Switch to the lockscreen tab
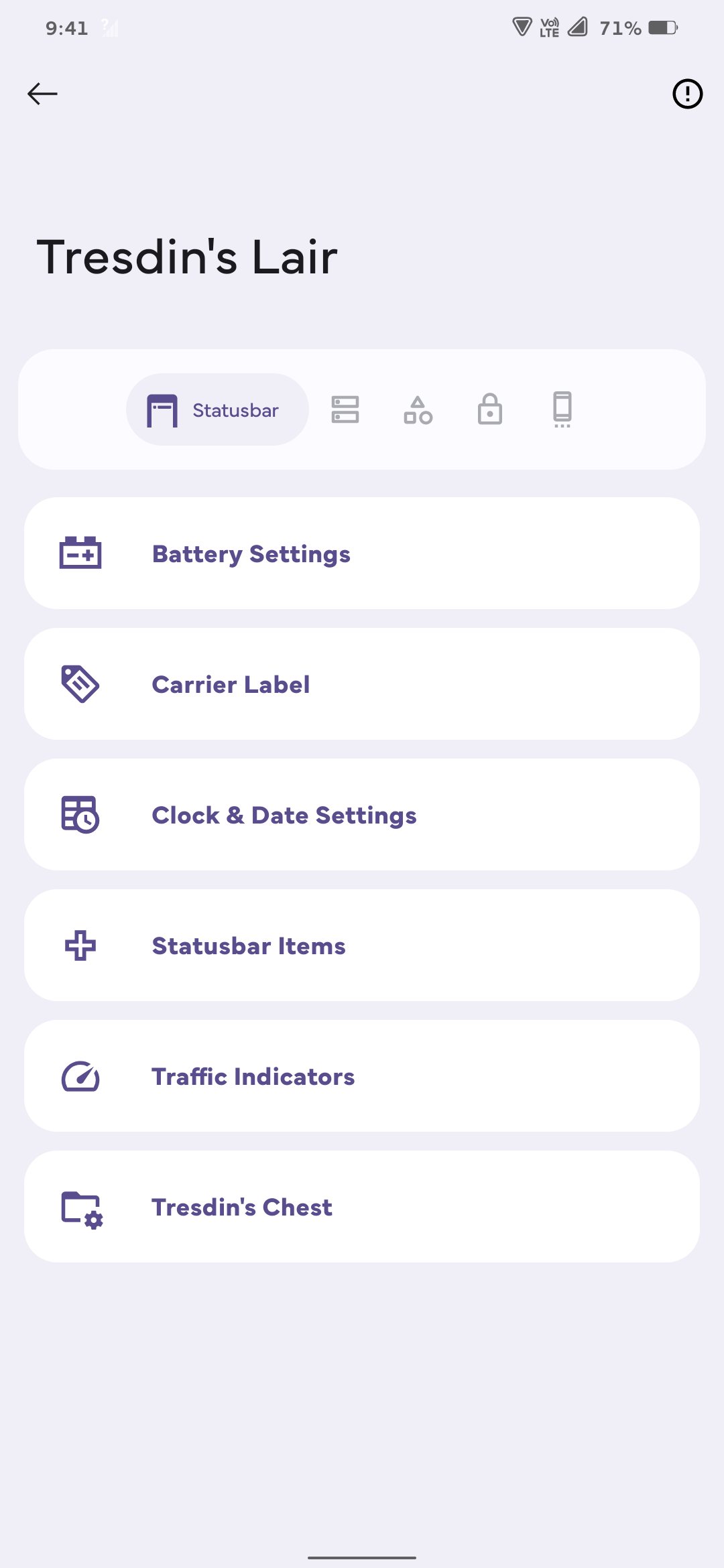 (x=490, y=409)
